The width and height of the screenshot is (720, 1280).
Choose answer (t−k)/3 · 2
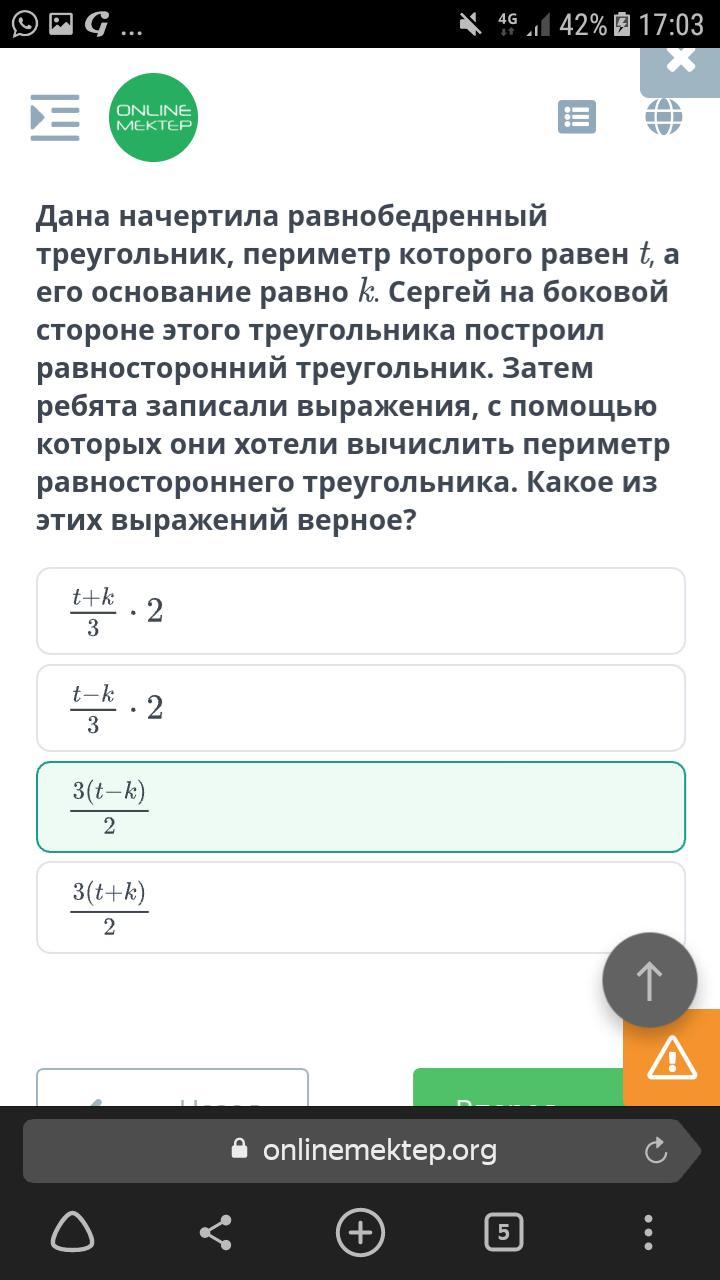[x=360, y=708]
